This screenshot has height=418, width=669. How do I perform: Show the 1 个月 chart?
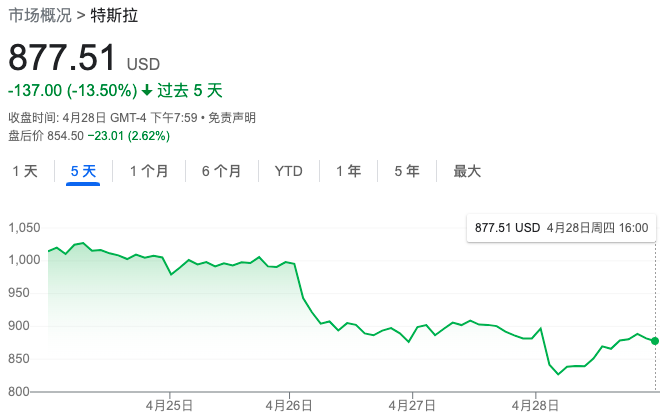tap(149, 171)
